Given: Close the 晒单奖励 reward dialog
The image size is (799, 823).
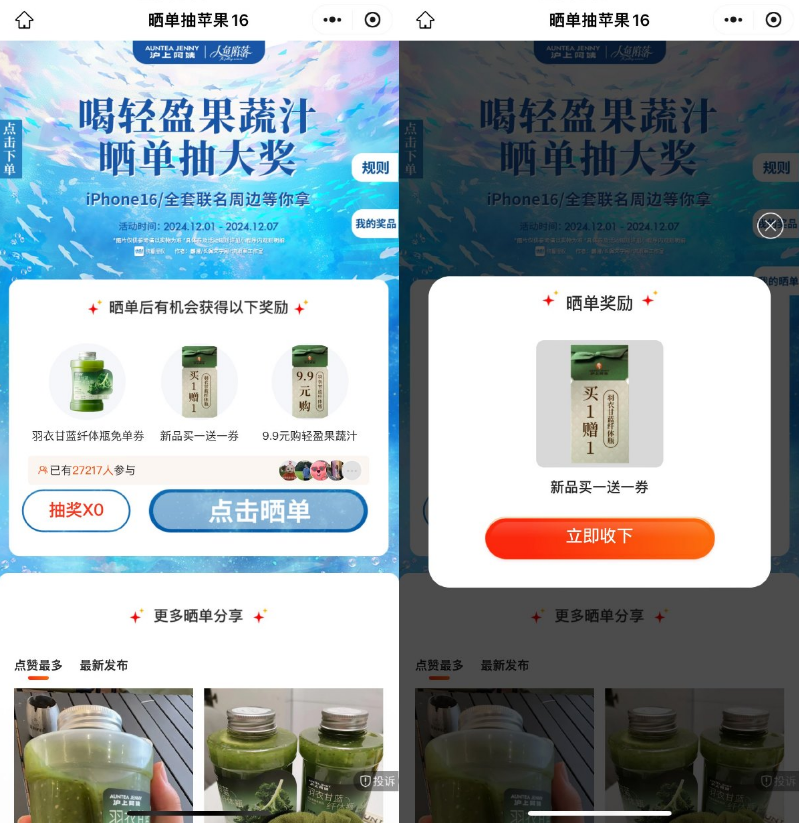Looking at the screenshot, I should 769,226.
